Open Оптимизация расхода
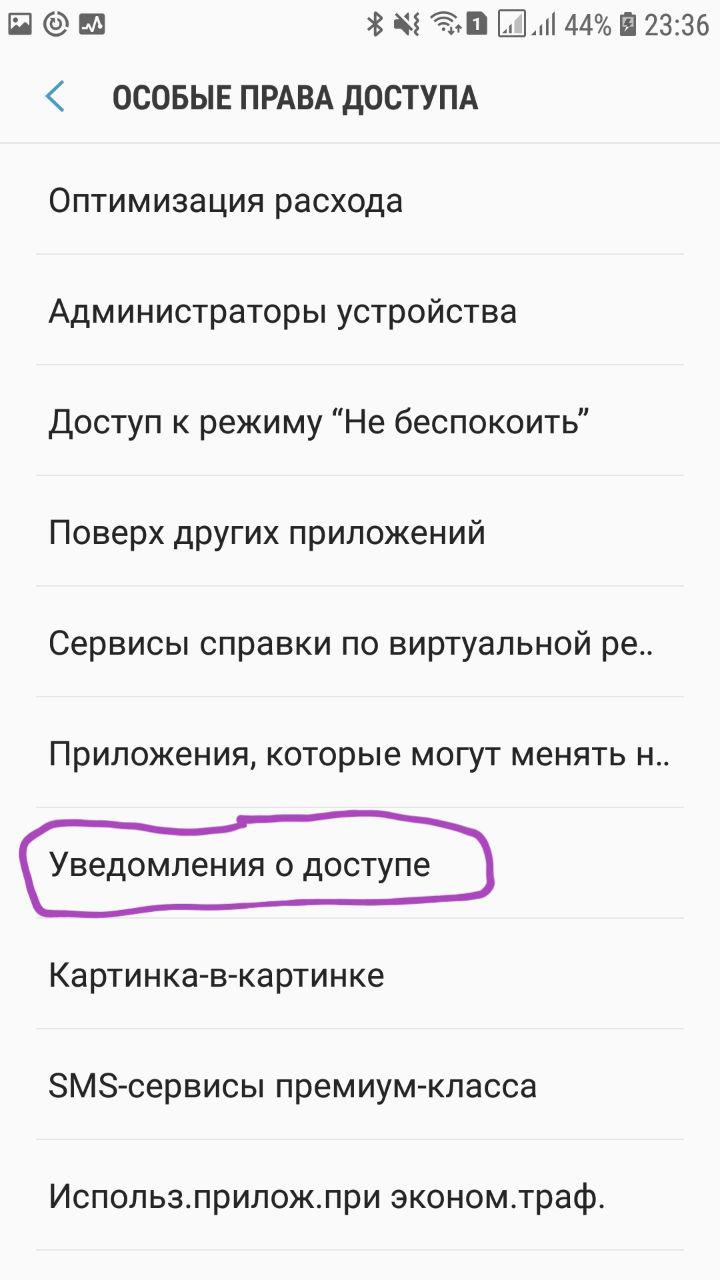720x1280 pixels. [360, 200]
